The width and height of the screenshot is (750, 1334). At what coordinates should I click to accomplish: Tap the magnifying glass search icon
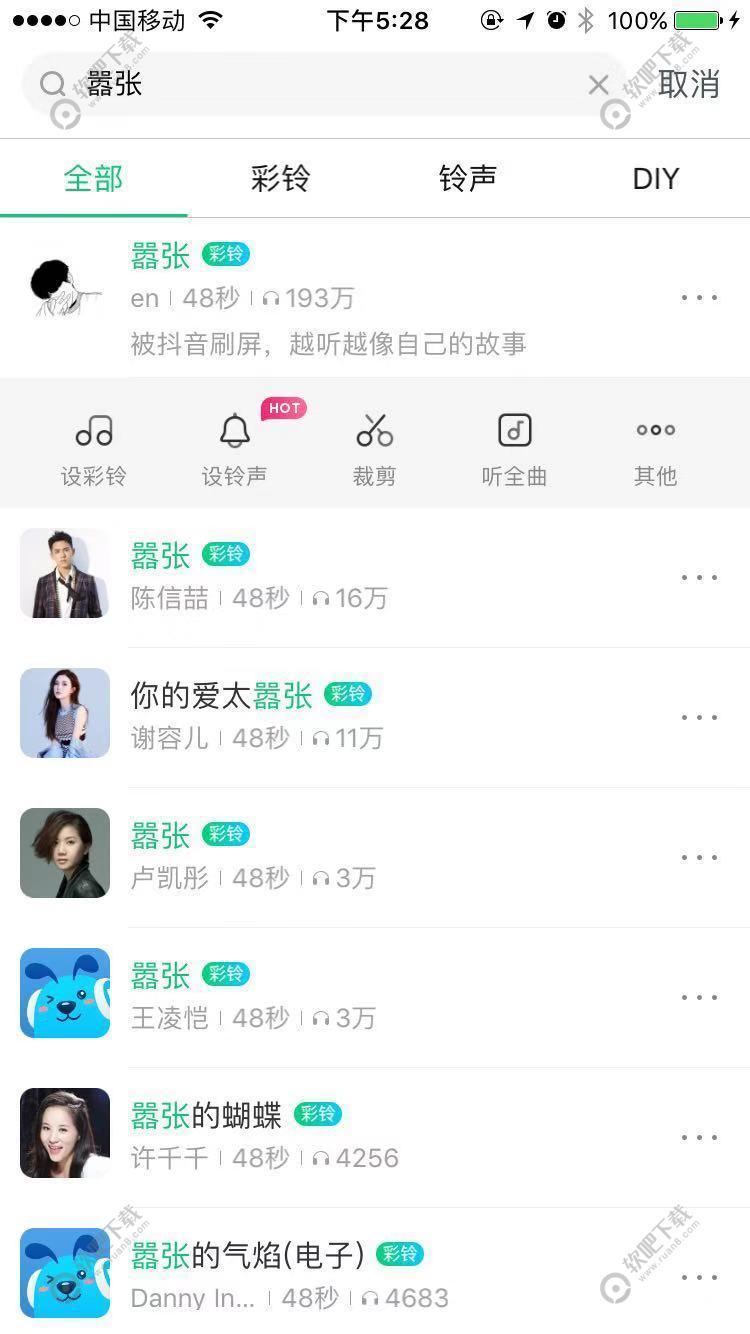[53, 84]
